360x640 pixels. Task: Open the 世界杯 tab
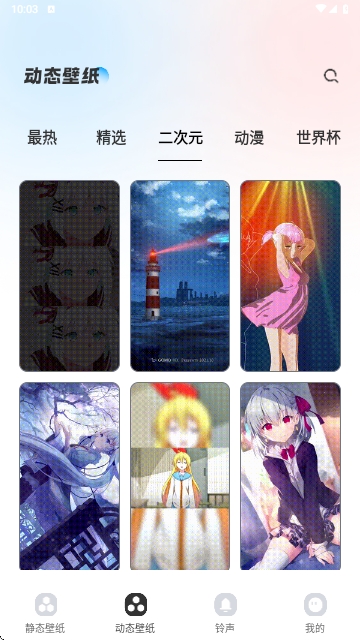[318, 138]
